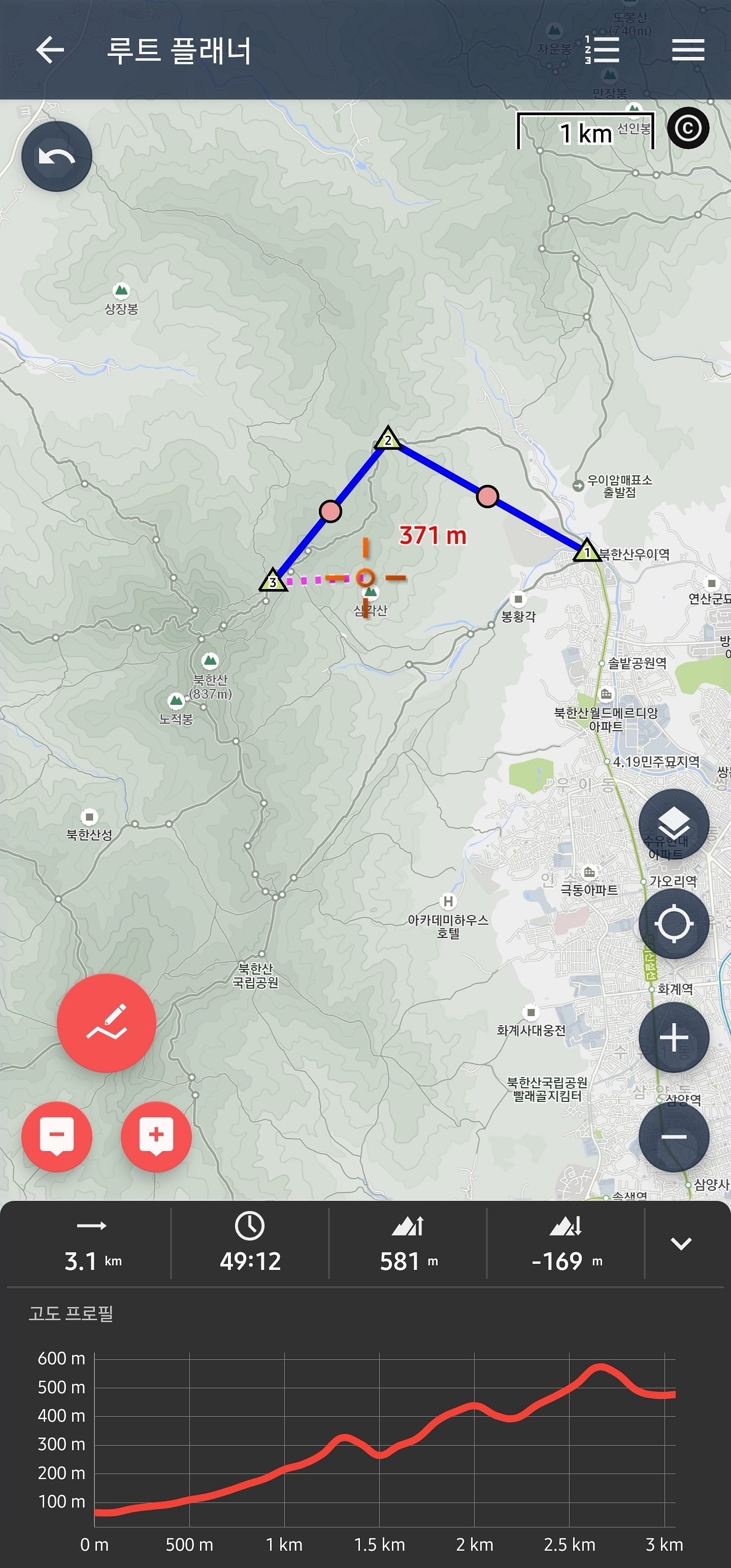Add a waypoint with the plus marker button
731x1568 pixels.
(156, 1136)
